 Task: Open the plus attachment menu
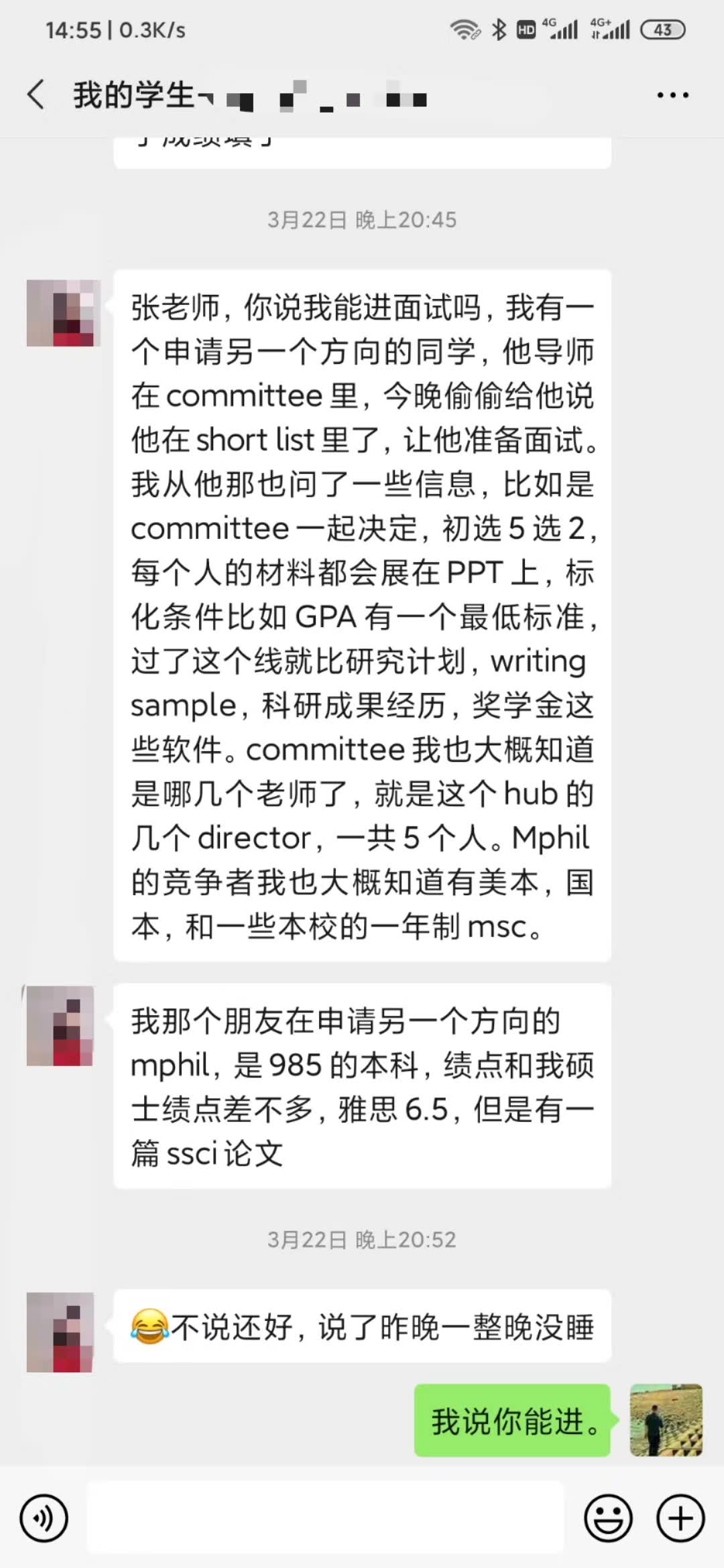point(680,1518)
